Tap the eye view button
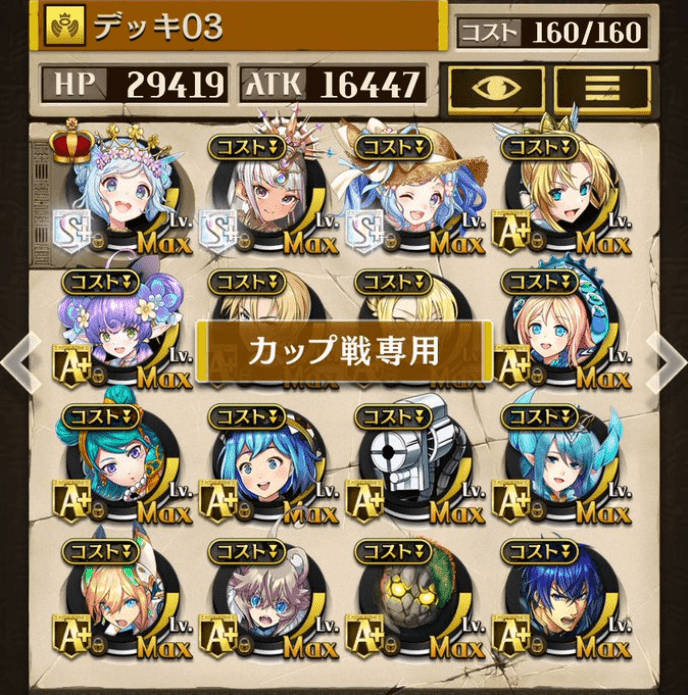This screenshot has width=688, height=695. (x=496, y=88)
